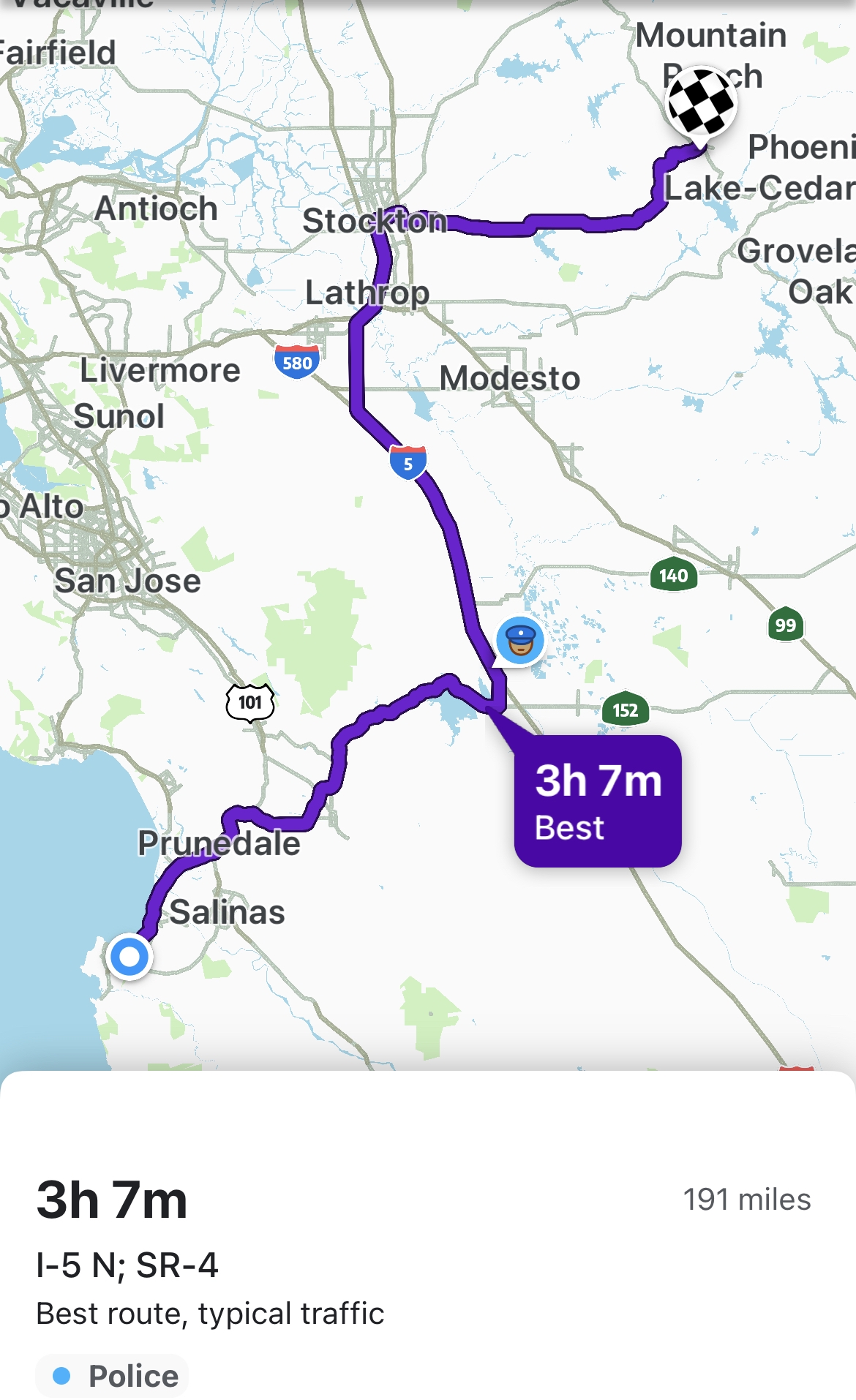Screen dimensions: 856x1400
Task: Select the 3h 7m Best route bubble
Action: (x=598, y=801)
